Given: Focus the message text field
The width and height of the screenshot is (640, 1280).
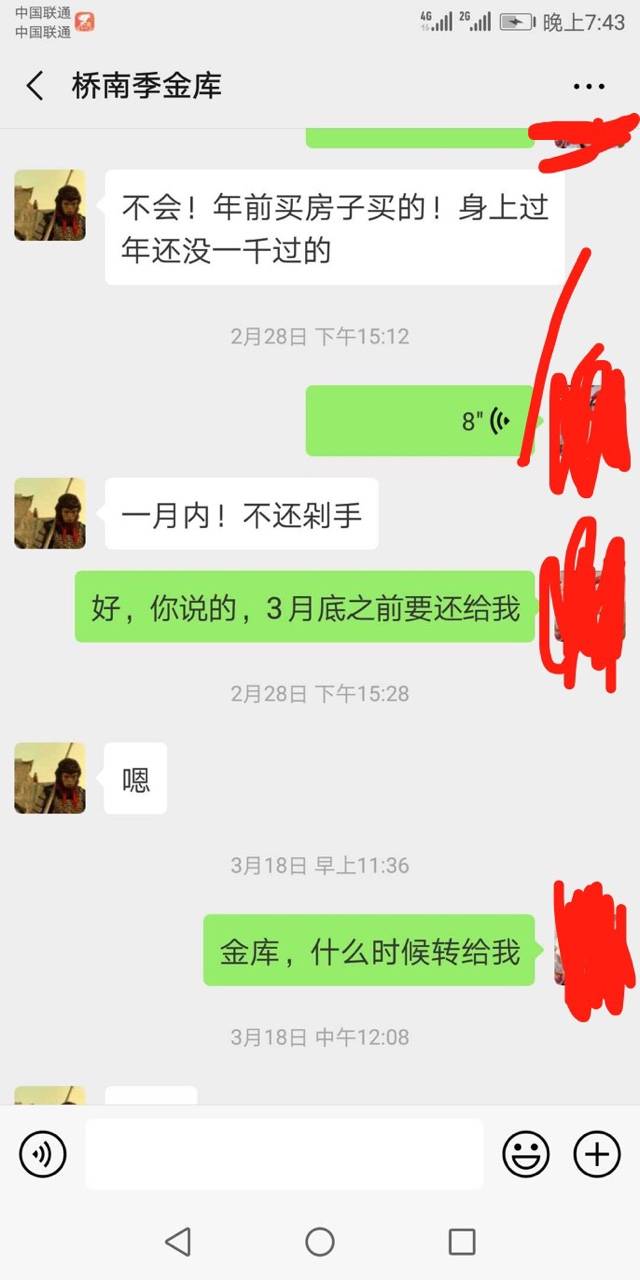Looking at the screenshot, I should pyautogui.click(x=284, y=1154).
